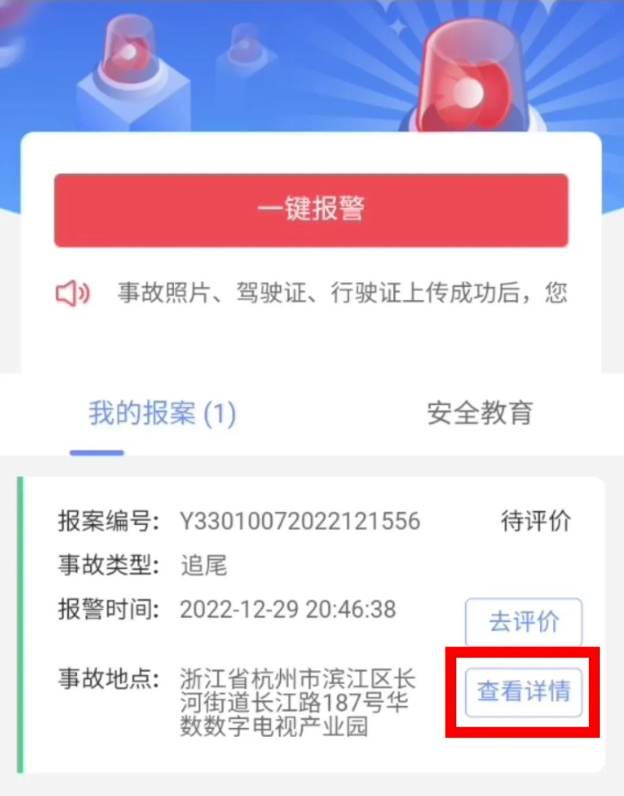Switch to the 安全教育 tab
The width and height of the screenshot is (624, 796).
479,412
